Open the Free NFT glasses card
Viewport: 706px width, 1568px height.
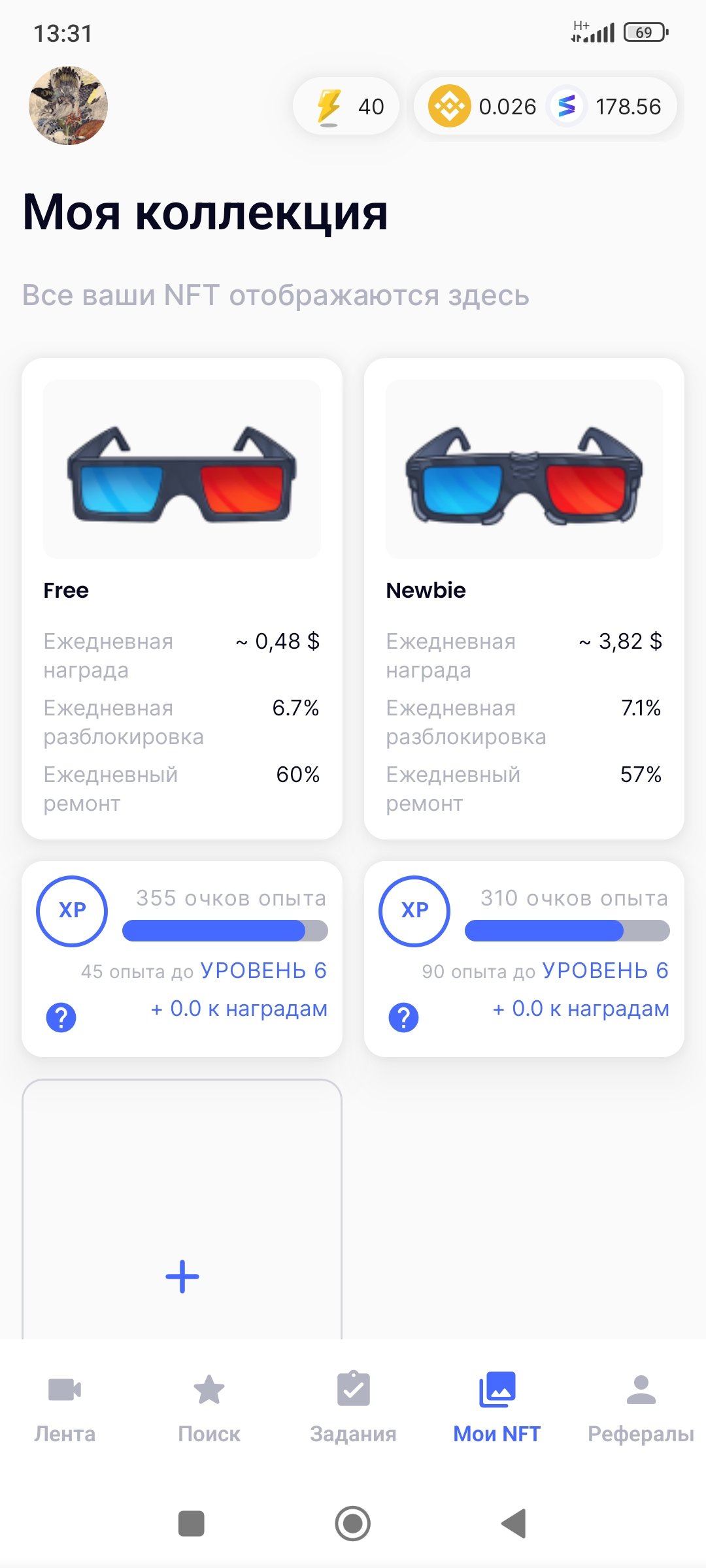point(182,598)
